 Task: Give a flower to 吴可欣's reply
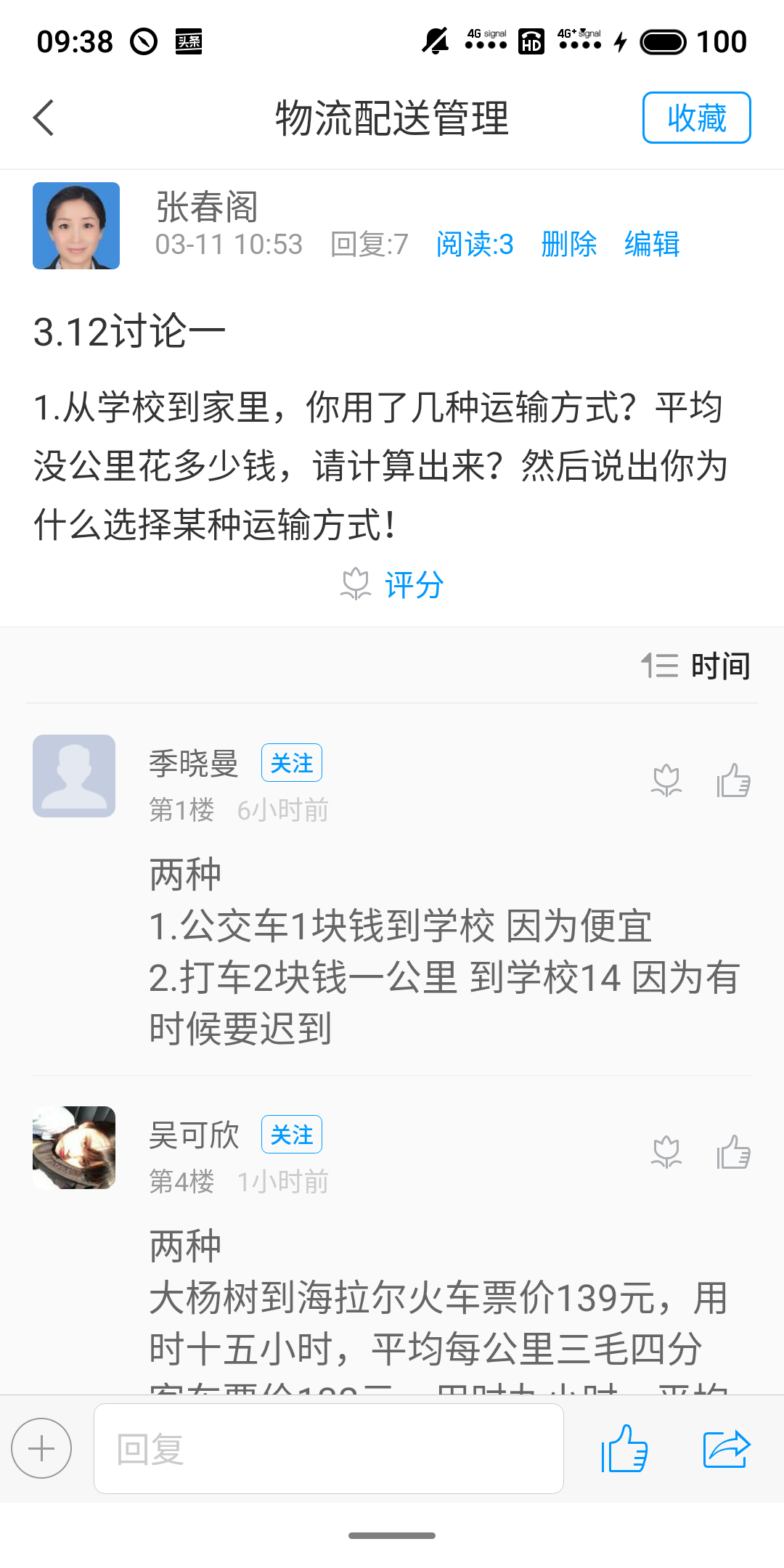(666, 1153)
